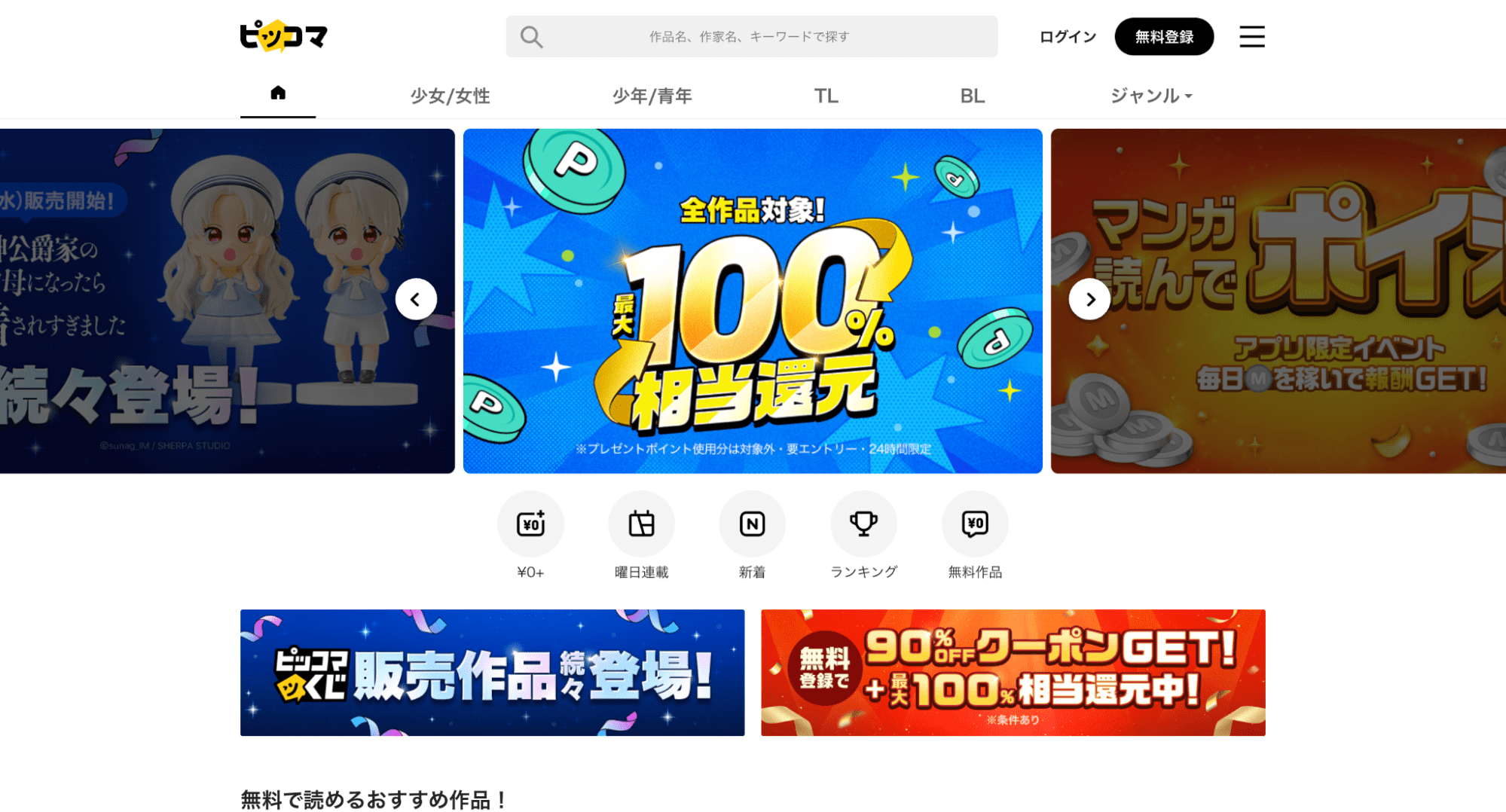The width and height of the screenshot is (1506, 812).
Task: View 新着 new arrivals
Action: pyautogui.click(x=752, y=524)
